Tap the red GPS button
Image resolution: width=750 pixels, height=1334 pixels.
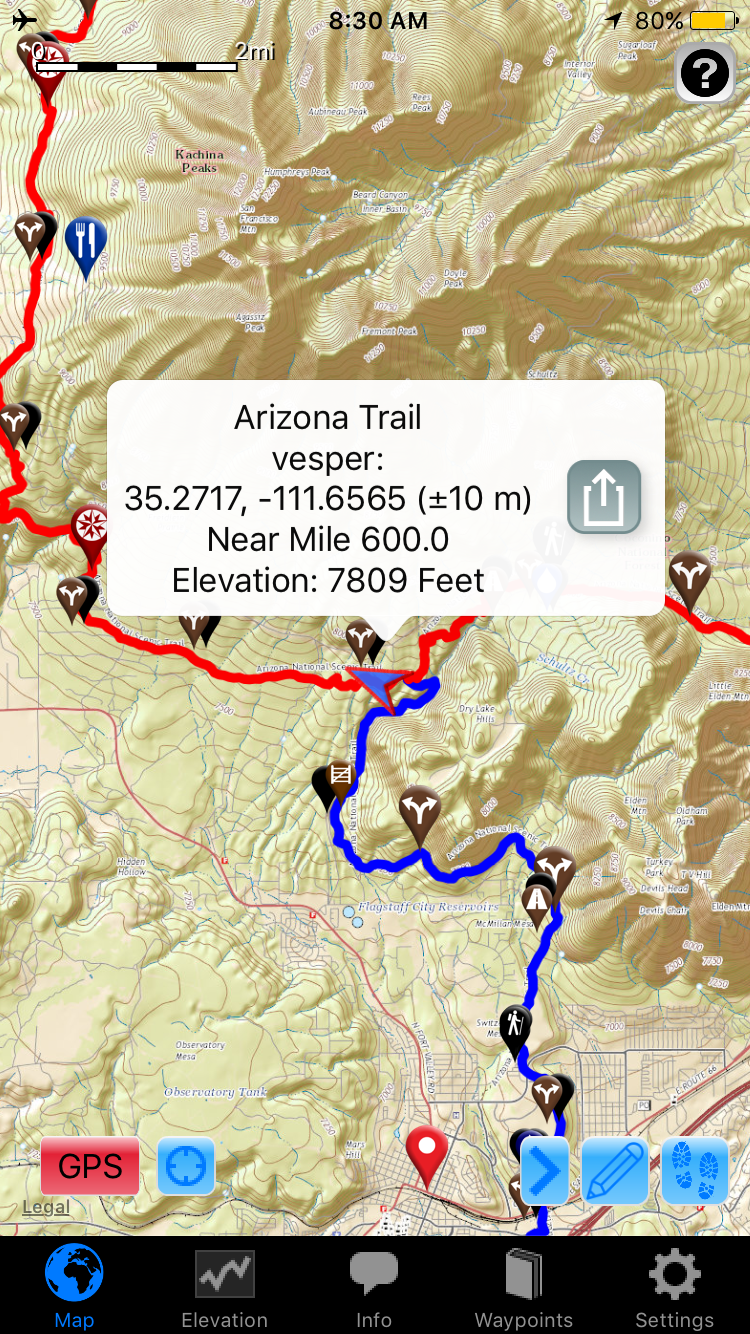click(x=90, y=1166)
